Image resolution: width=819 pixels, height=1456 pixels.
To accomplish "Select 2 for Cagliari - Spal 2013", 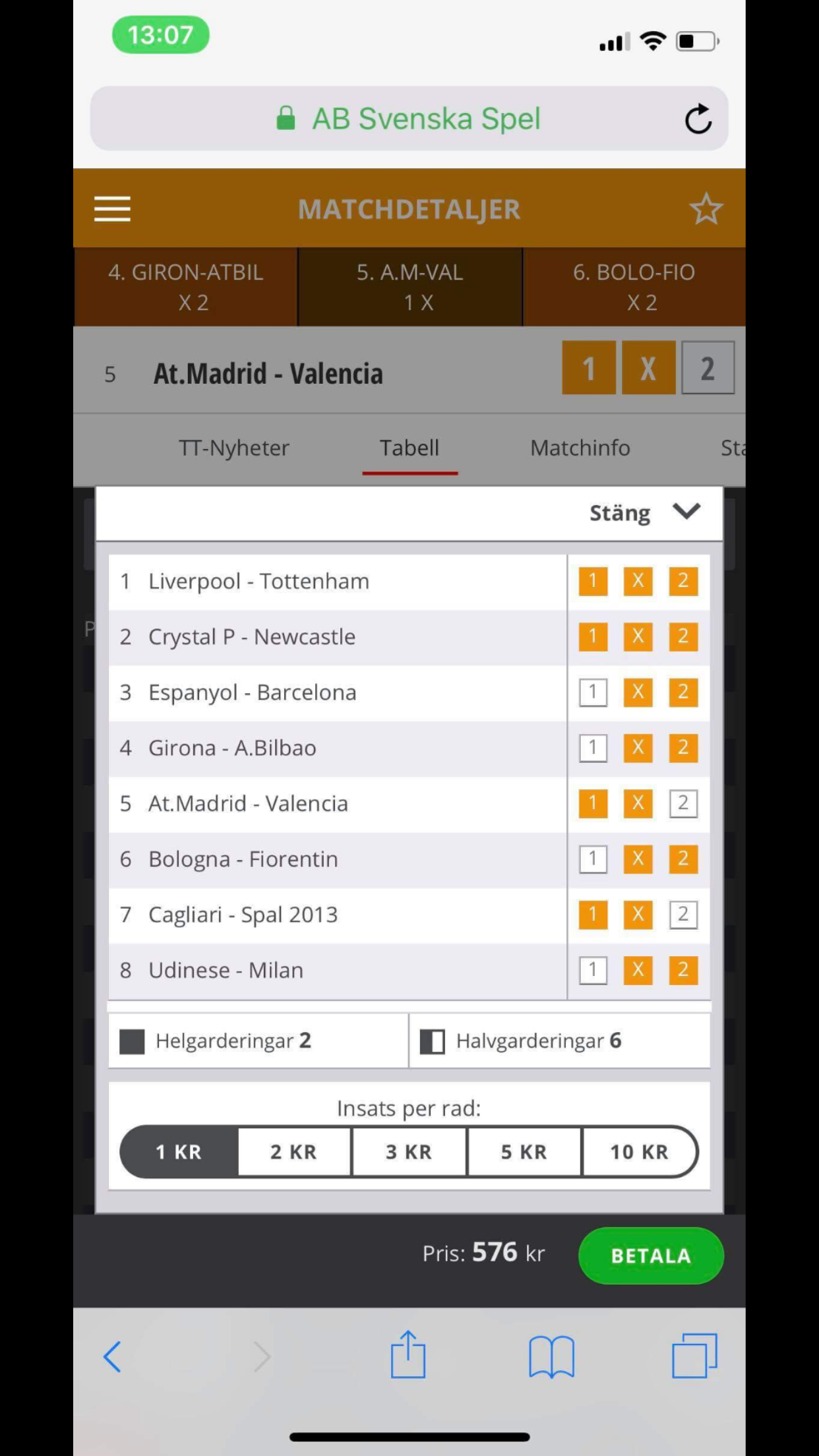I will pyautogui.click(x=683, y=915).
